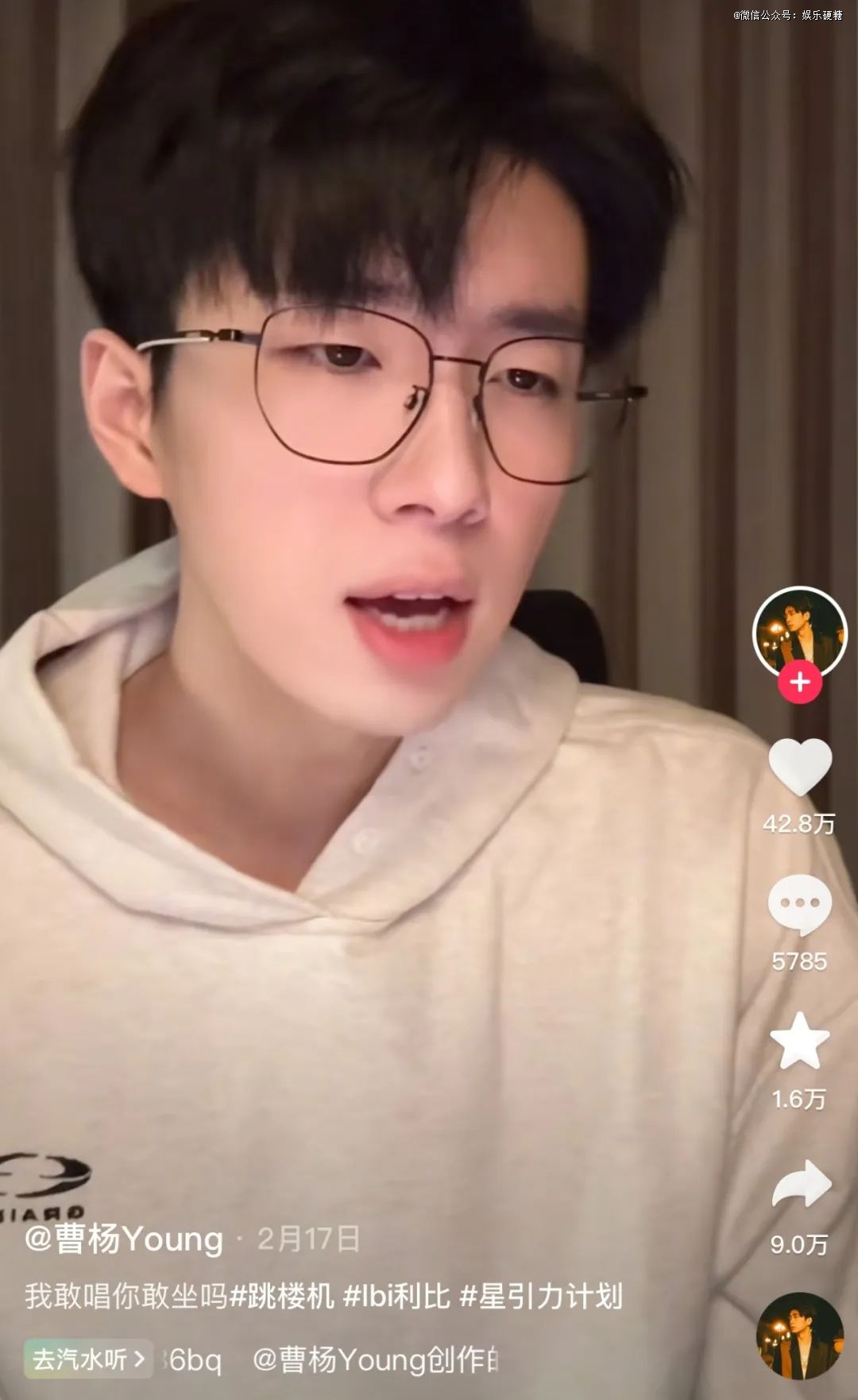858x1400 pixels.
Task: Open the comments section
Action: 799,904
